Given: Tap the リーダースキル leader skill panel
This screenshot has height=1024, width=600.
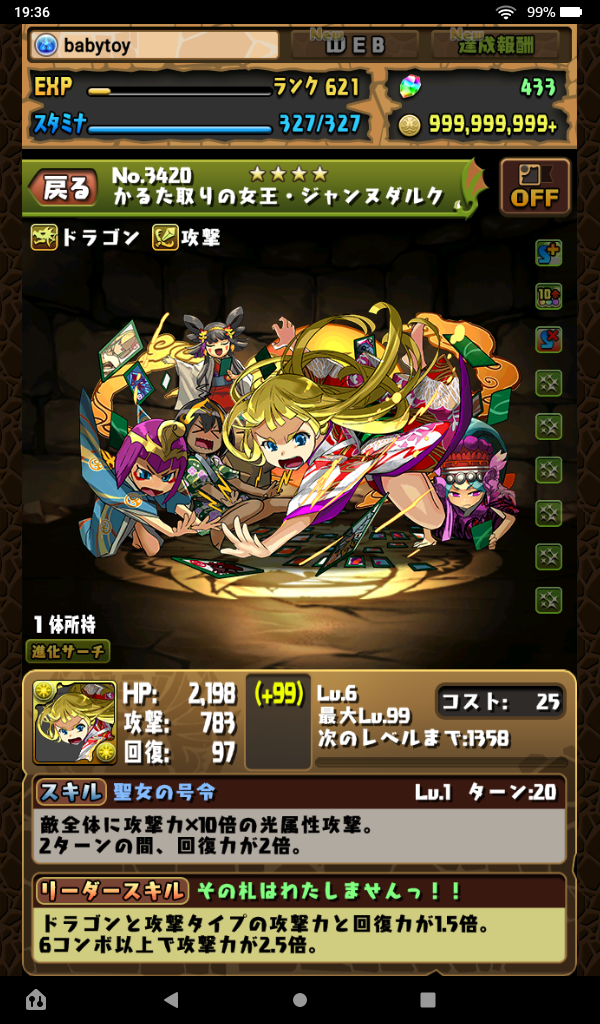Looking at the screenshot, I should (x=300, y=918).
